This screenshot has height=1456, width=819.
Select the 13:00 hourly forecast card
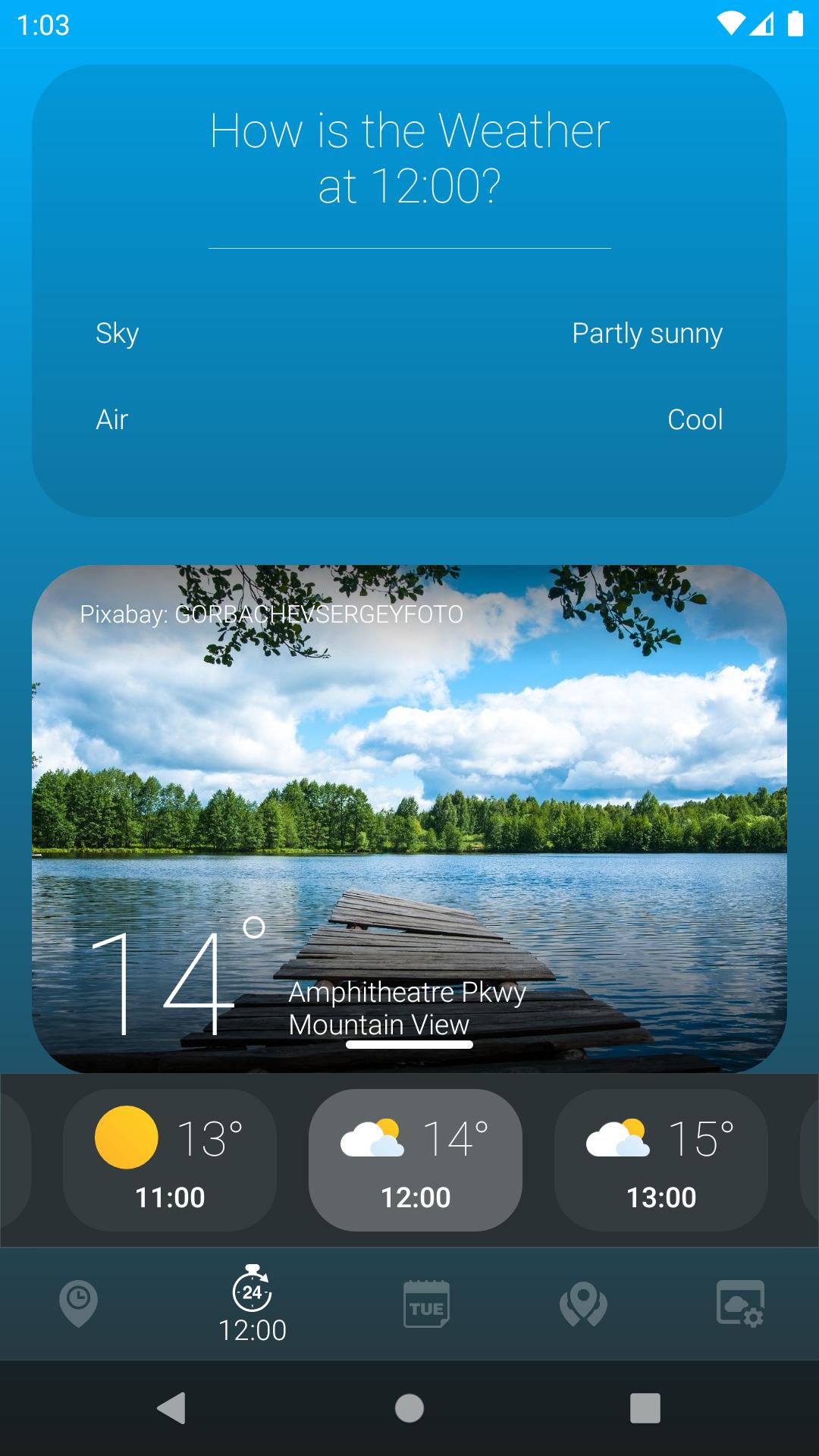click(661, 1159)
